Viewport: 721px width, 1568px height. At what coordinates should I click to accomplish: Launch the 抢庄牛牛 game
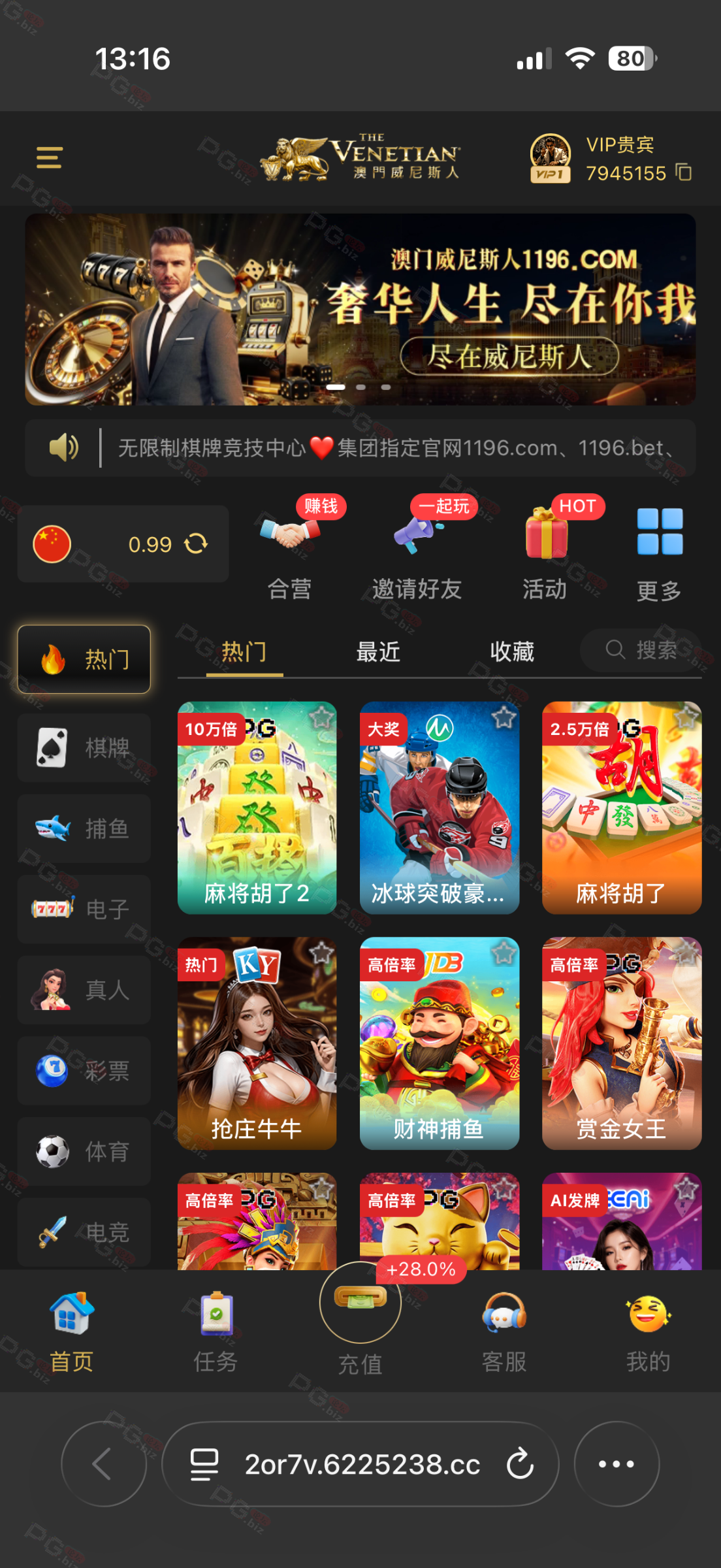[257, 1043]
